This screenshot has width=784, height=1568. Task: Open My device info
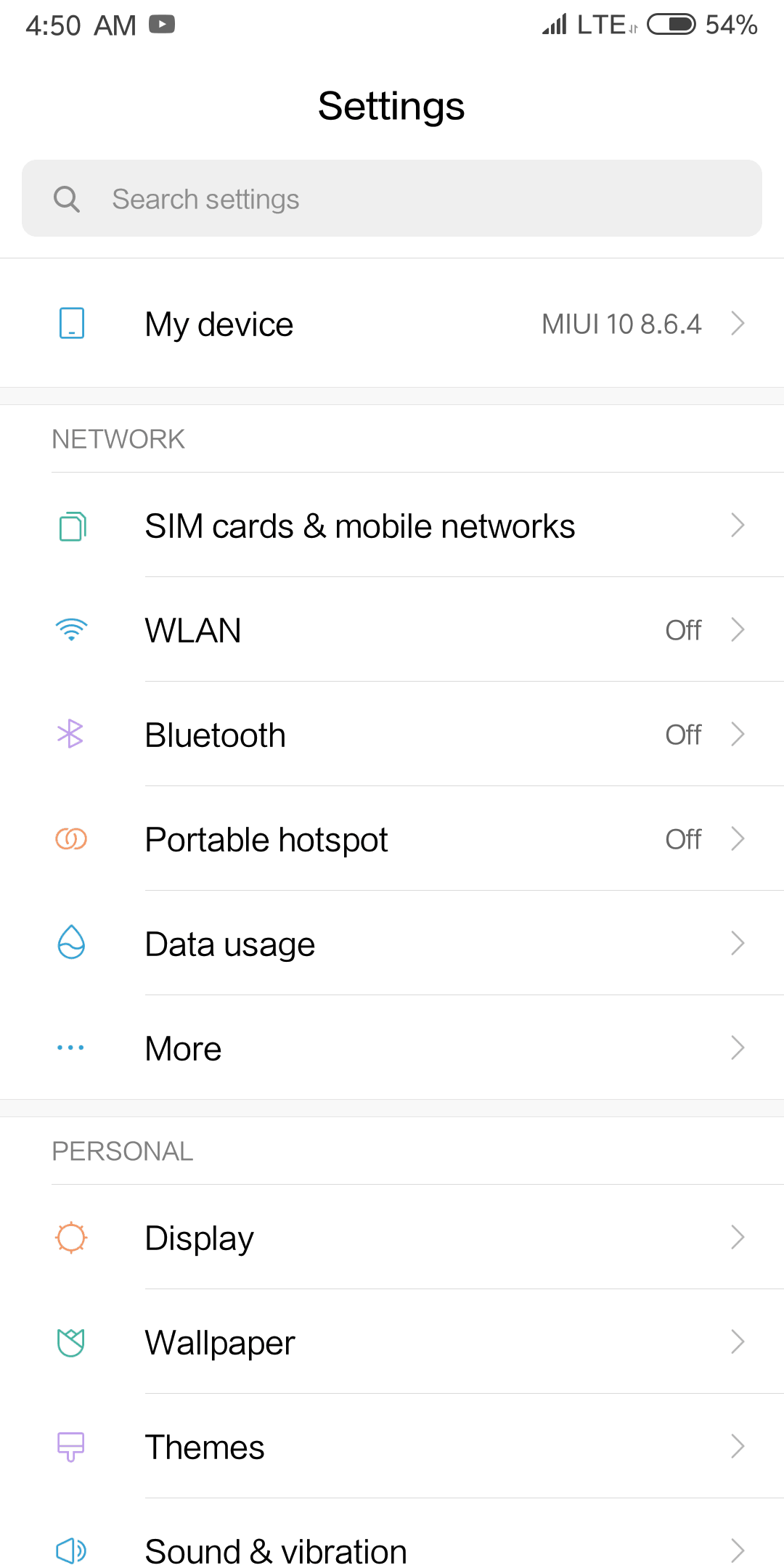tap(392, 323)
